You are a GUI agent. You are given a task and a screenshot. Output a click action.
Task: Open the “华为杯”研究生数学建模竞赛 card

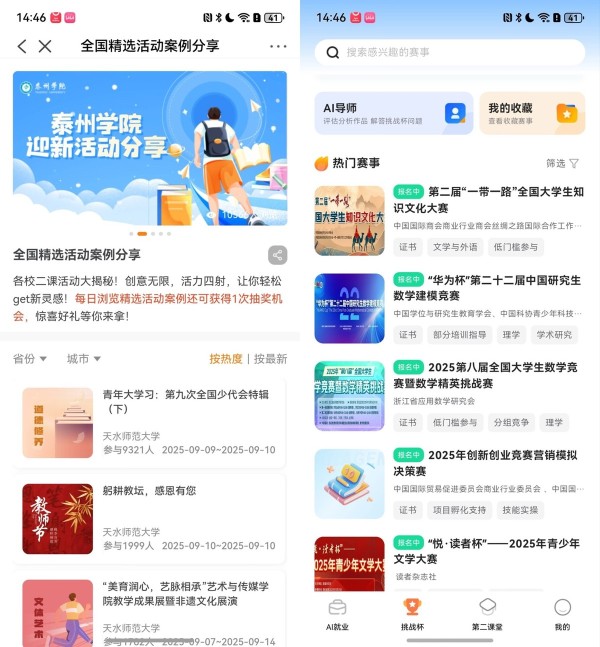click(450, 308)
